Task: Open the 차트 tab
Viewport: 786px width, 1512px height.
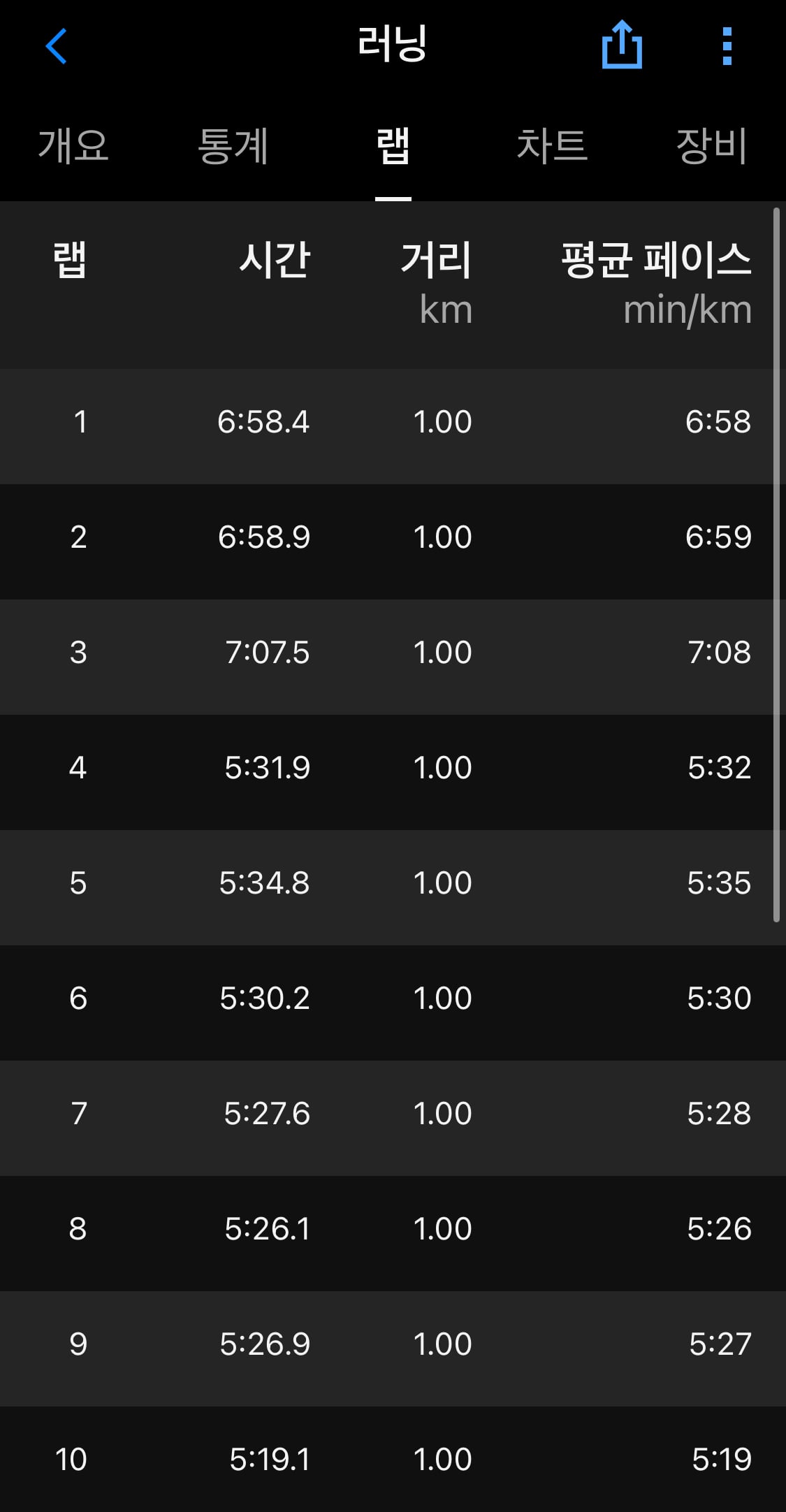Action: (x=552, y=146)
